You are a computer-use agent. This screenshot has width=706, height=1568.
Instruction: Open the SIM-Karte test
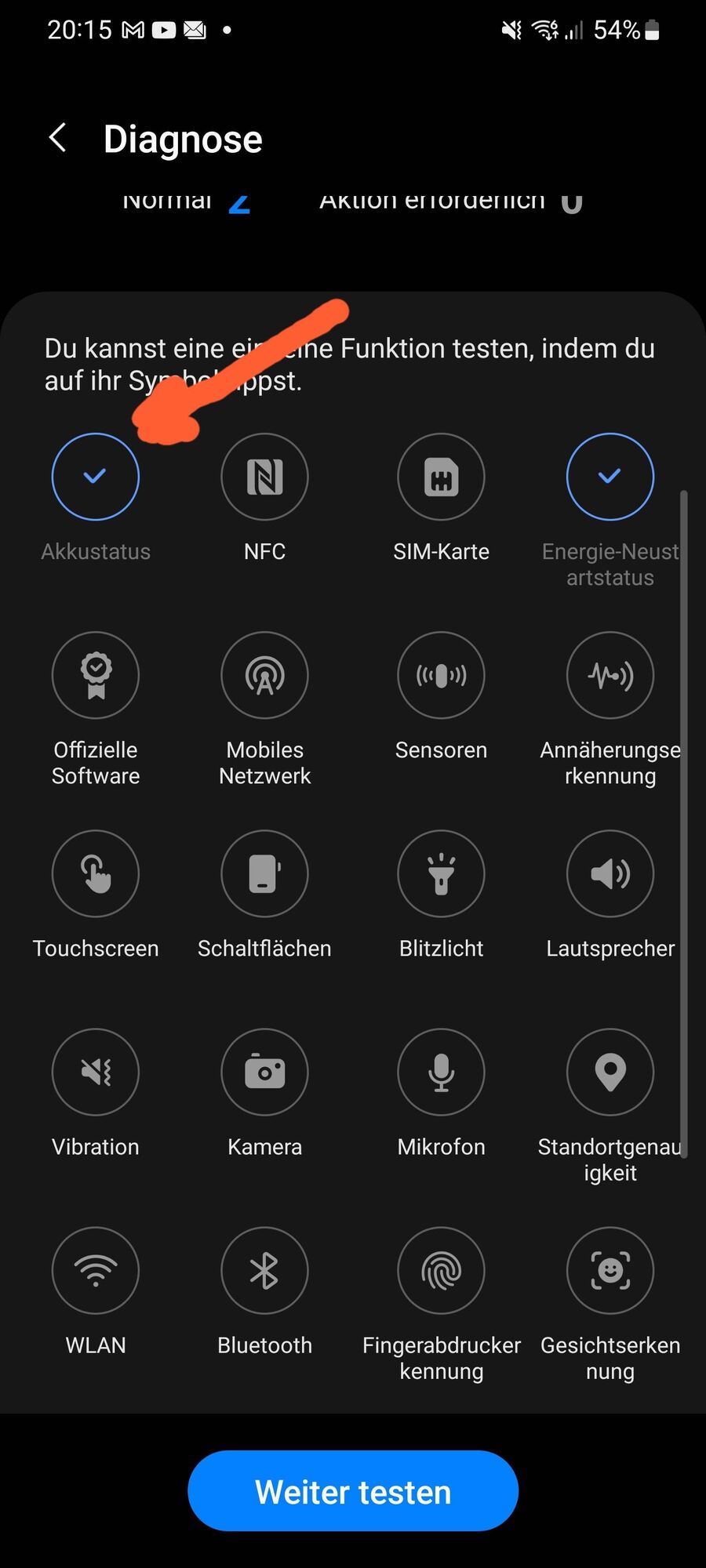pyautogui.click(x=441, y=476)
